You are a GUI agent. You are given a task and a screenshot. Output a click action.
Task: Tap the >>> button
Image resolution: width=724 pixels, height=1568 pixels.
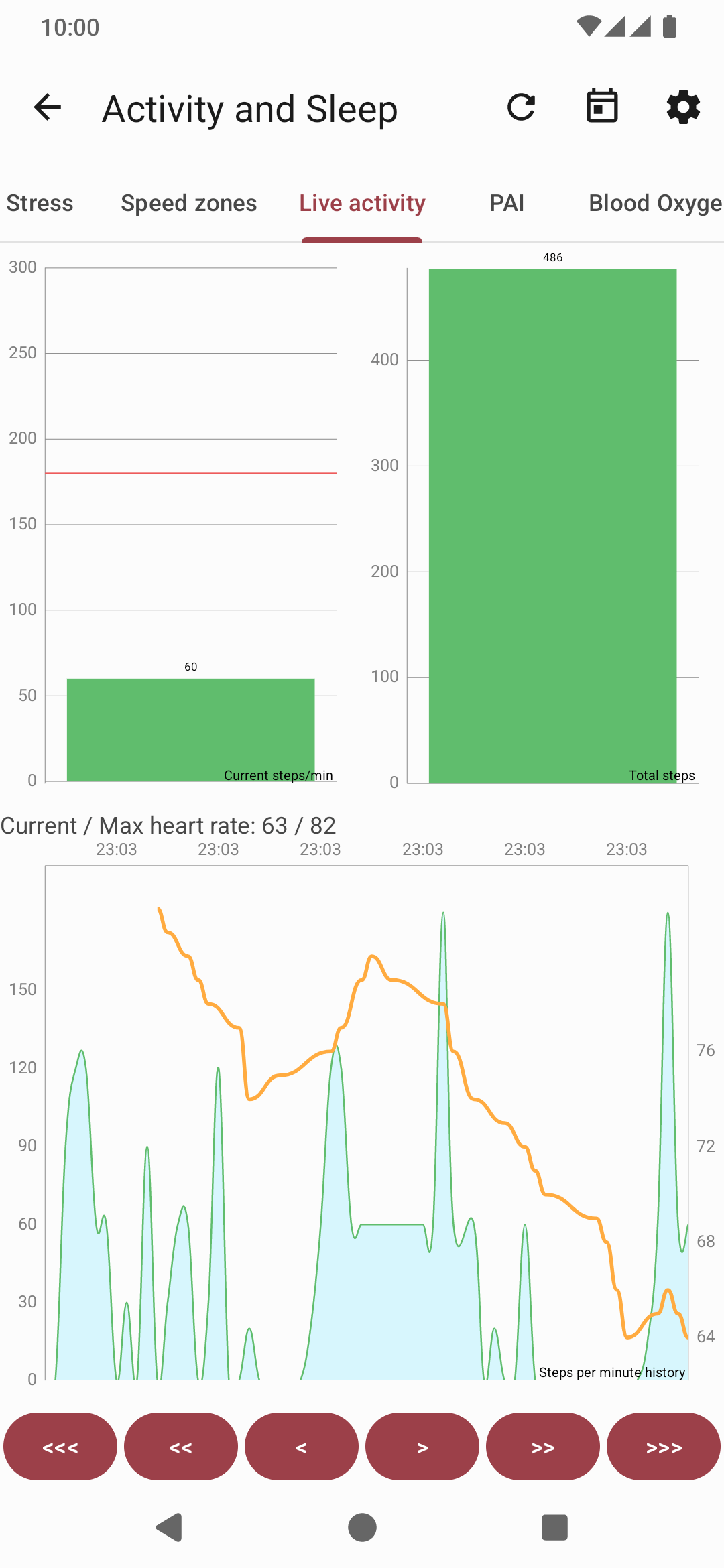(x=664, y=1447)
